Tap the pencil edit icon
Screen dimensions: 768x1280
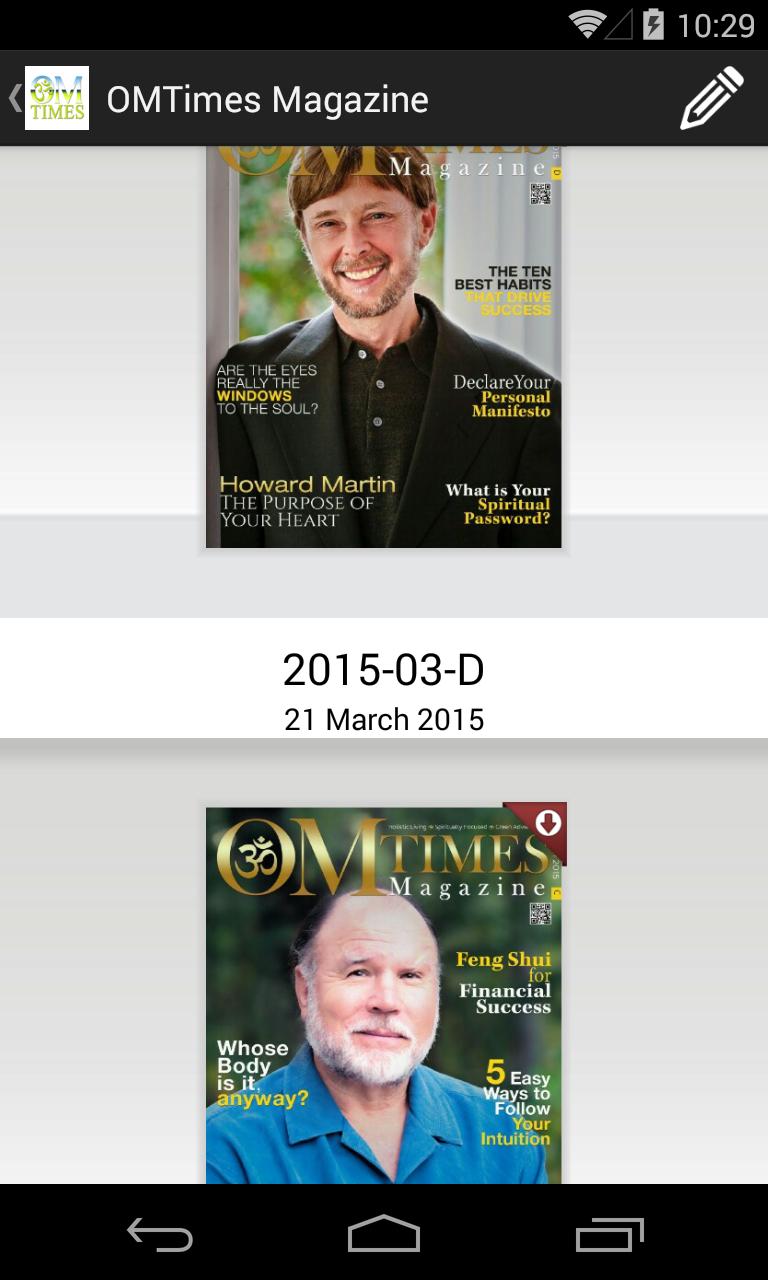pos(711,98)
